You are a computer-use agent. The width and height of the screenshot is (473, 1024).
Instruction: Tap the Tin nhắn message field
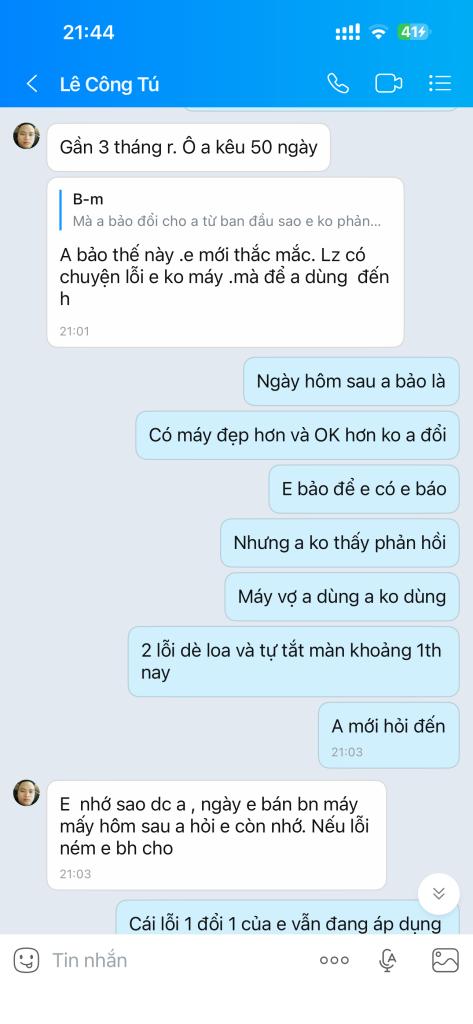pyautogui.click(x=176, y=960)
